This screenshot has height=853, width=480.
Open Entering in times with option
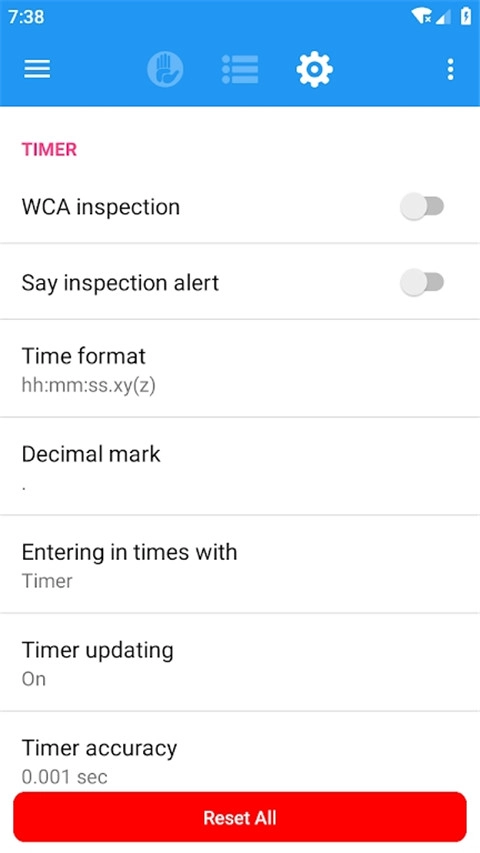240,564
